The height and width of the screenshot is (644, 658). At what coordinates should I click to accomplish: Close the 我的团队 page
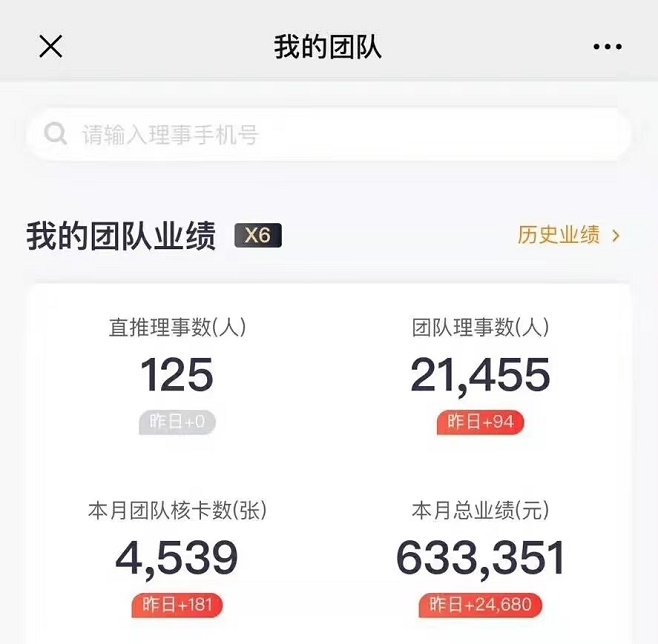tap(51, 46)
